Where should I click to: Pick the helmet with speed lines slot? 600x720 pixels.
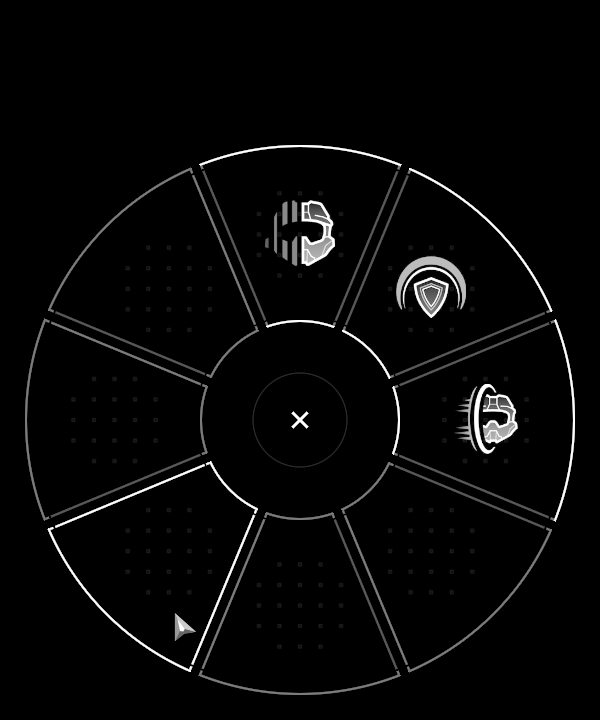[490, 419]
